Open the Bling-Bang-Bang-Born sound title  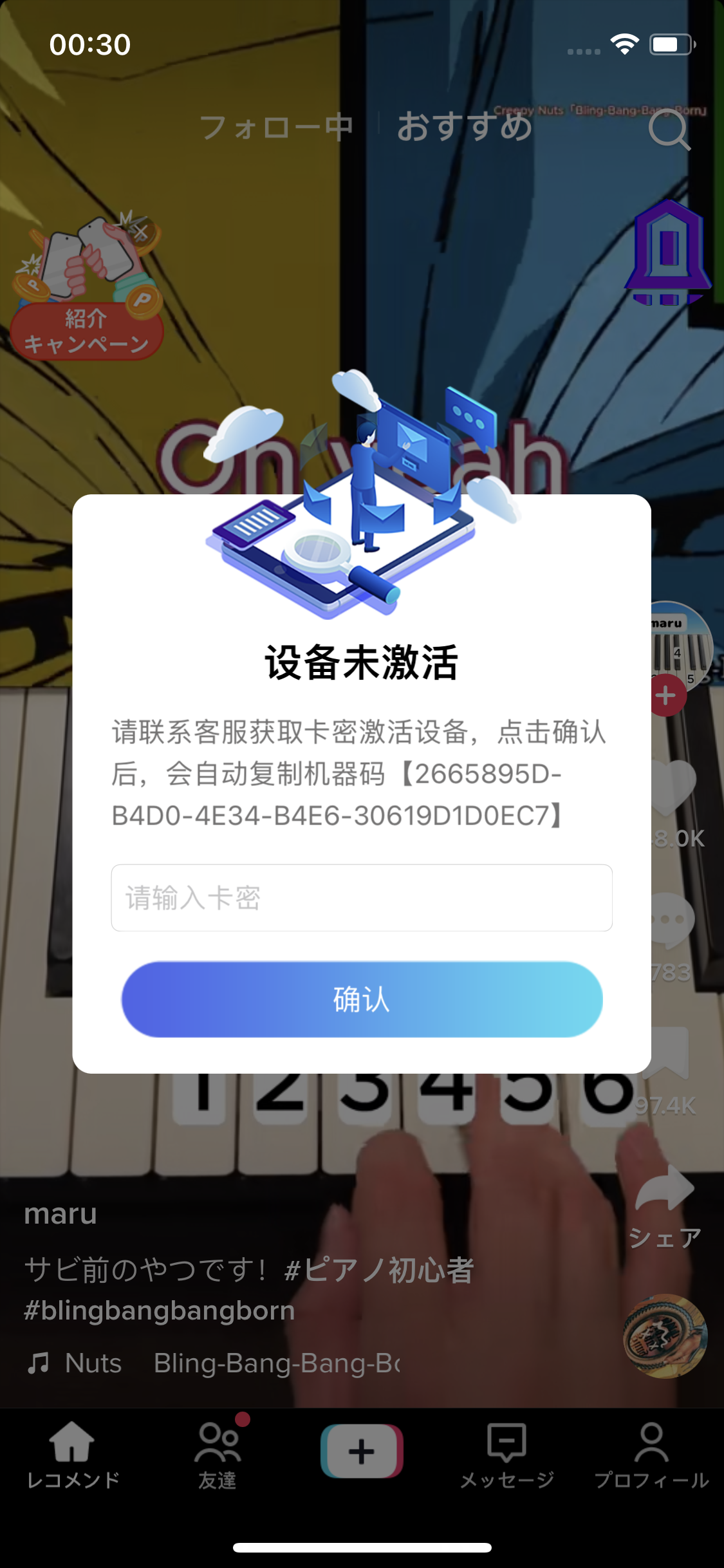[x=277, y=1363]
